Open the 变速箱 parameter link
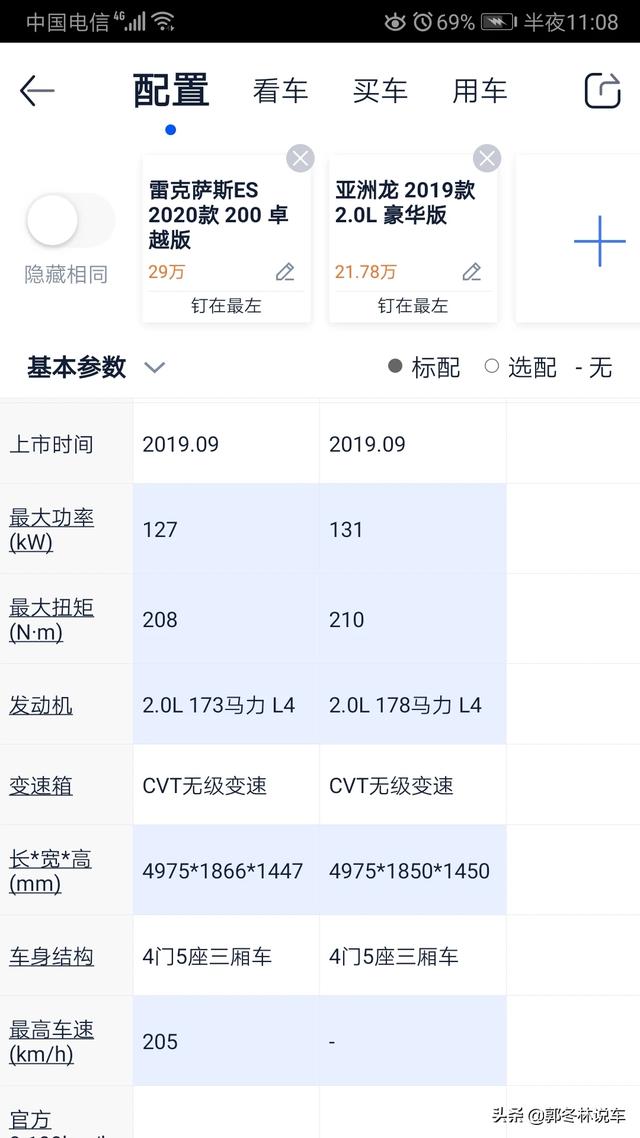640x1138 pixels. [x=41, y=785]
